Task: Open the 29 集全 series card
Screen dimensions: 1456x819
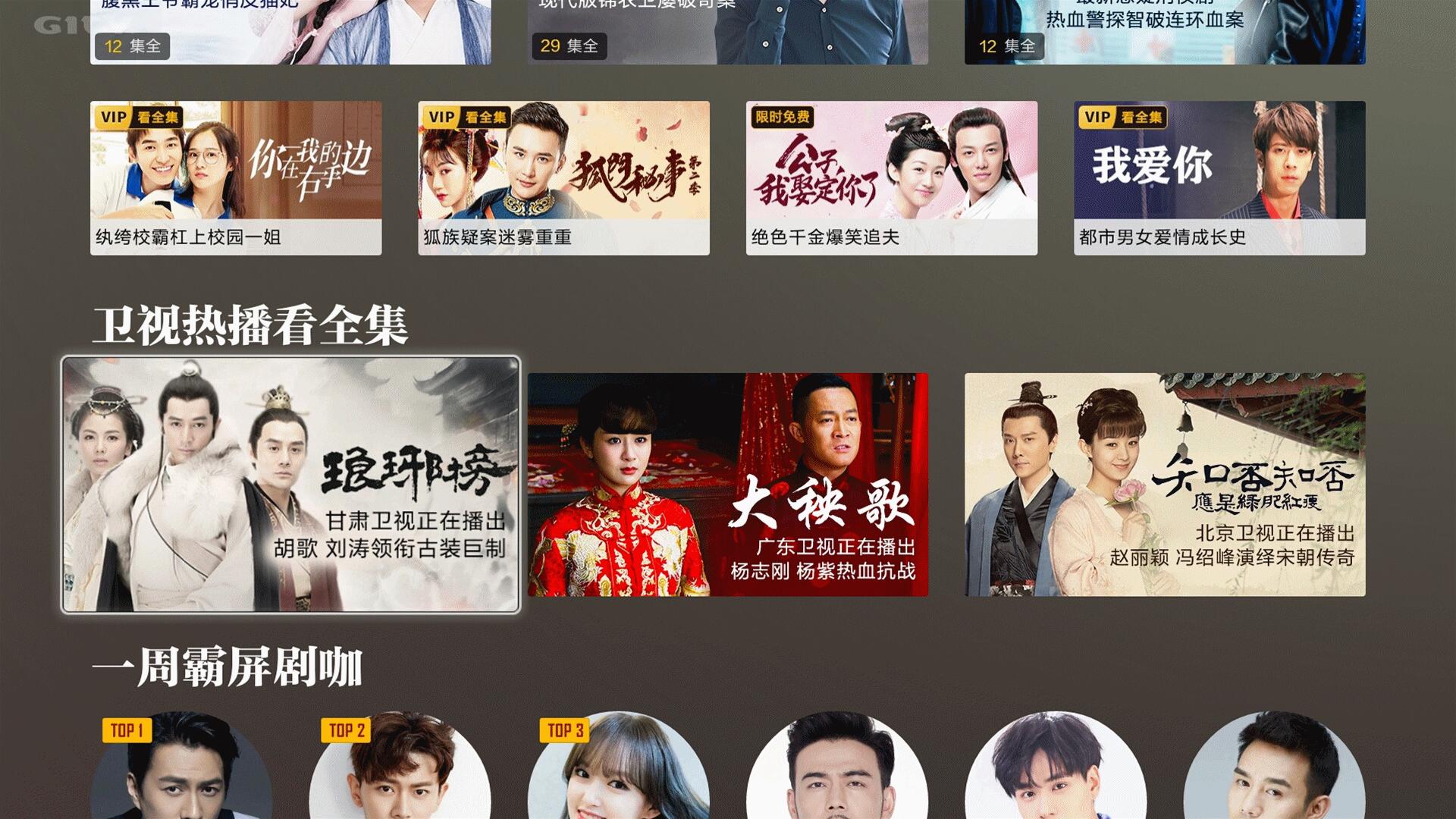Action: [x=727, y=30]
